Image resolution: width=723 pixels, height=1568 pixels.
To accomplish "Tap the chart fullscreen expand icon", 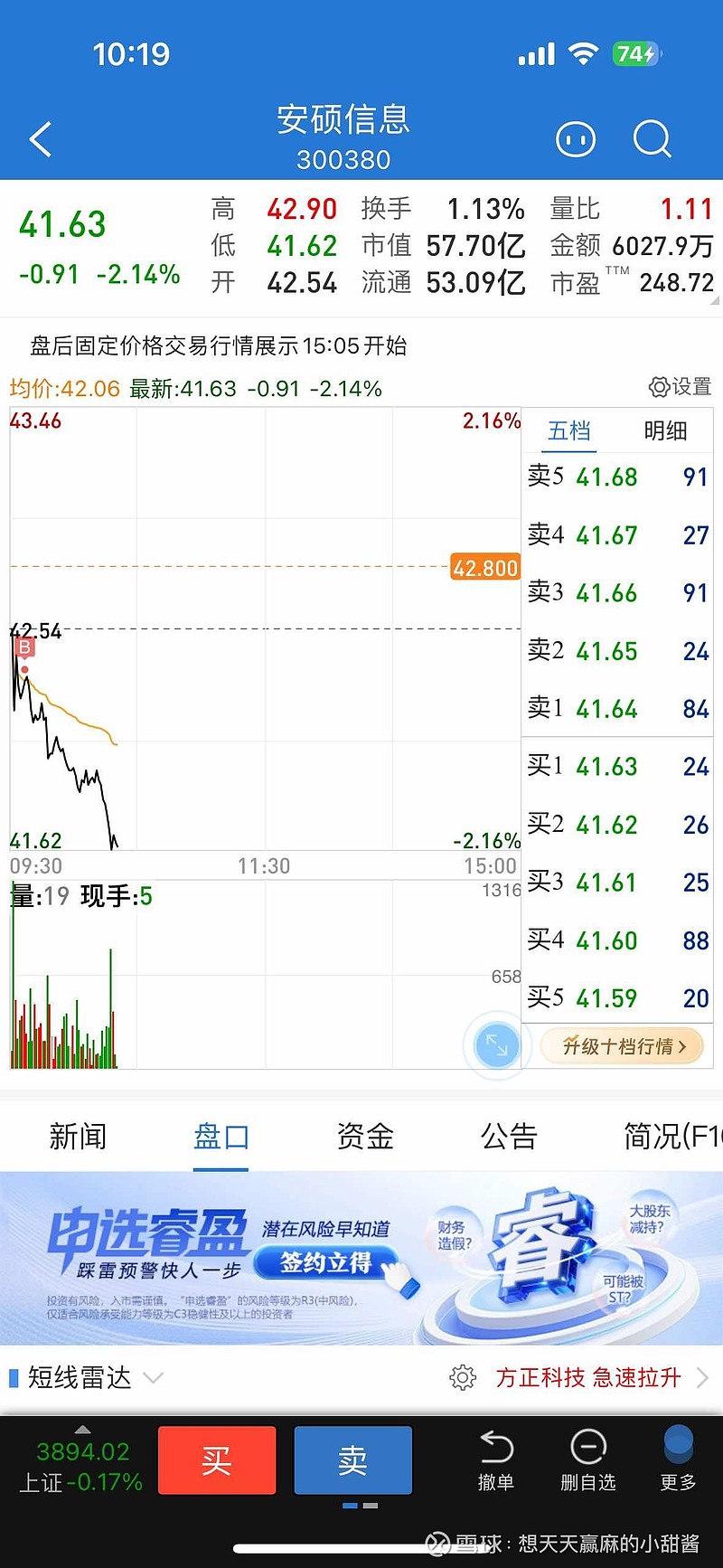I will (495, 1044).
